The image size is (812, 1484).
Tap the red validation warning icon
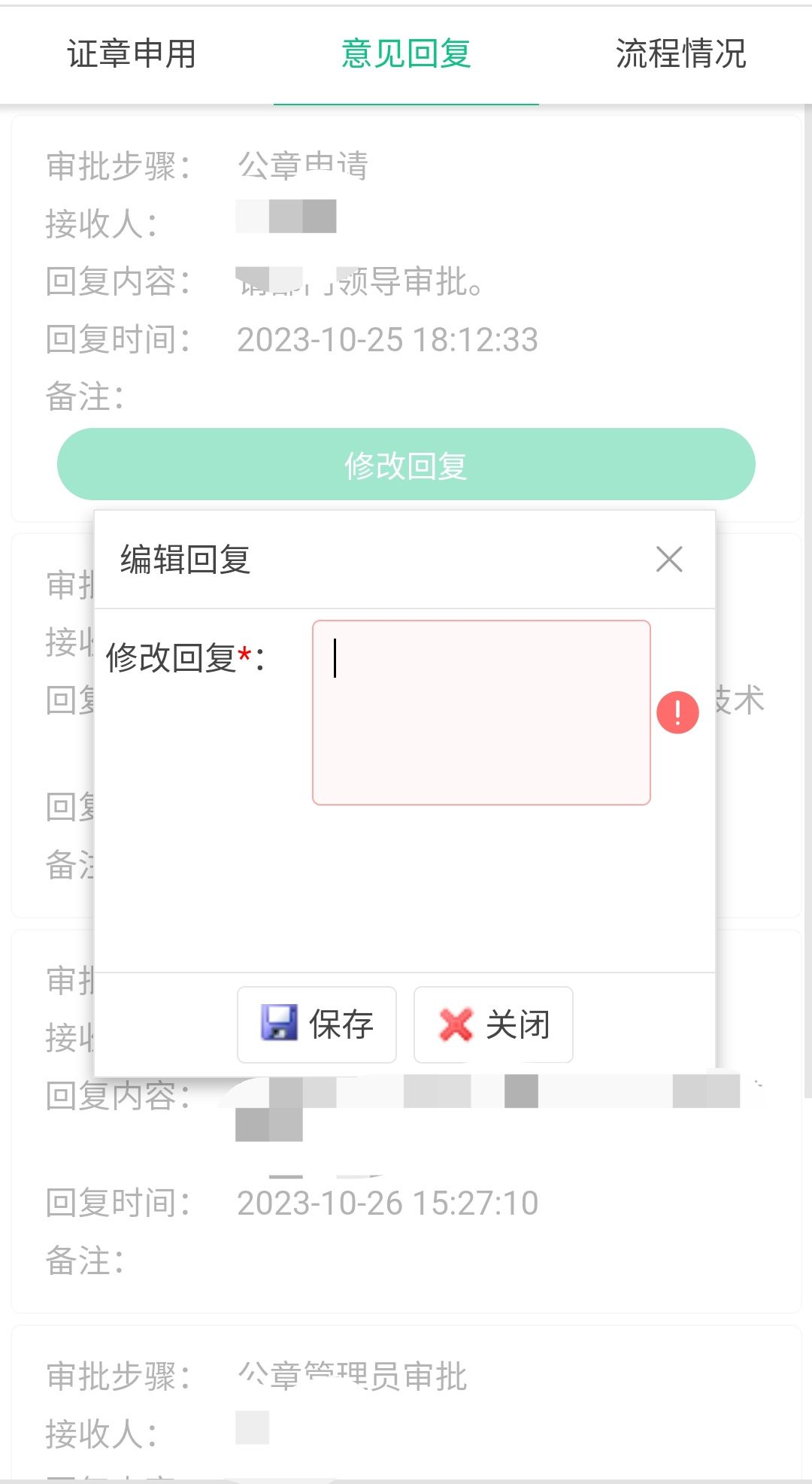677,712
